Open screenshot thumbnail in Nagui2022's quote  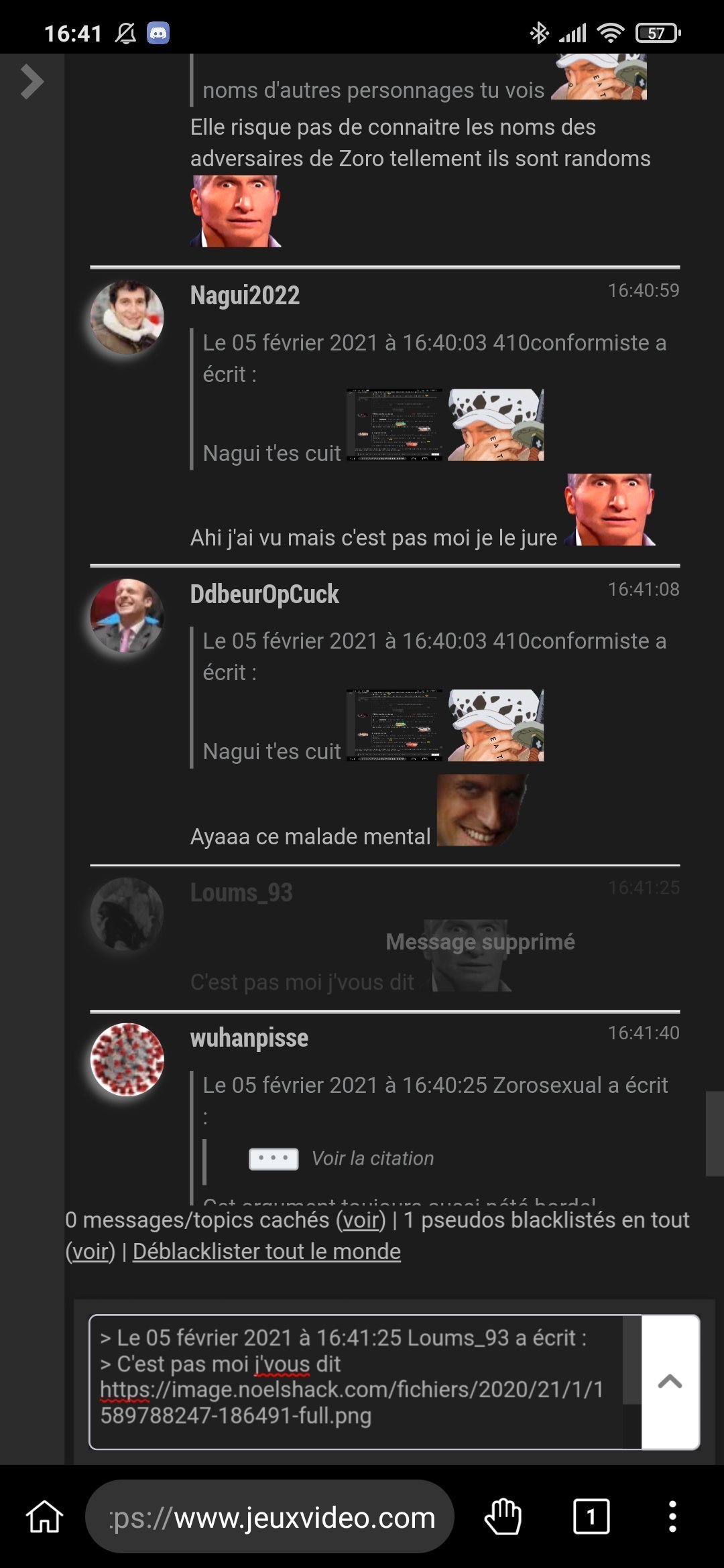tap(394, 425)
